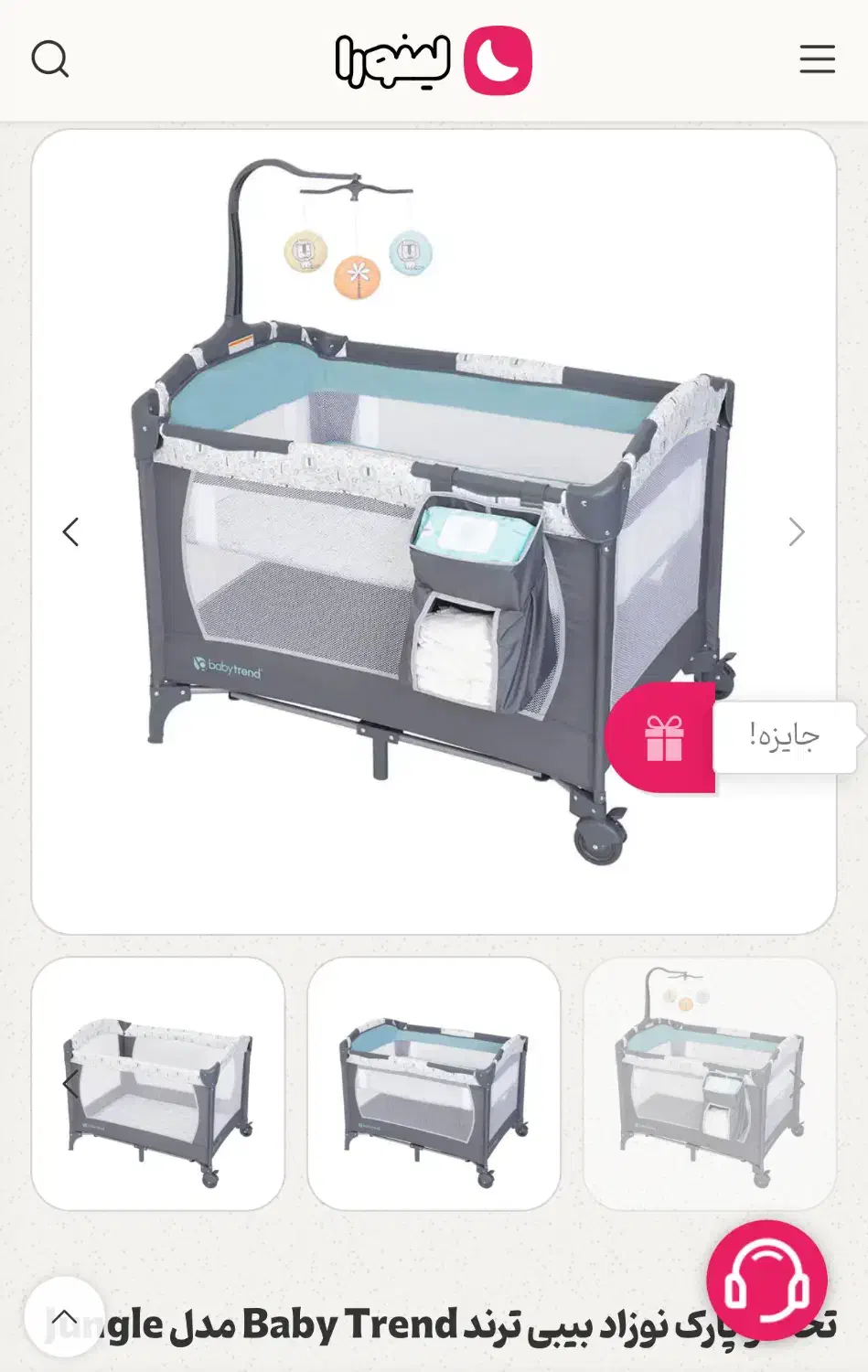Open the search icon
Screen dimensions: 868x1372
[x=49, y=59]
